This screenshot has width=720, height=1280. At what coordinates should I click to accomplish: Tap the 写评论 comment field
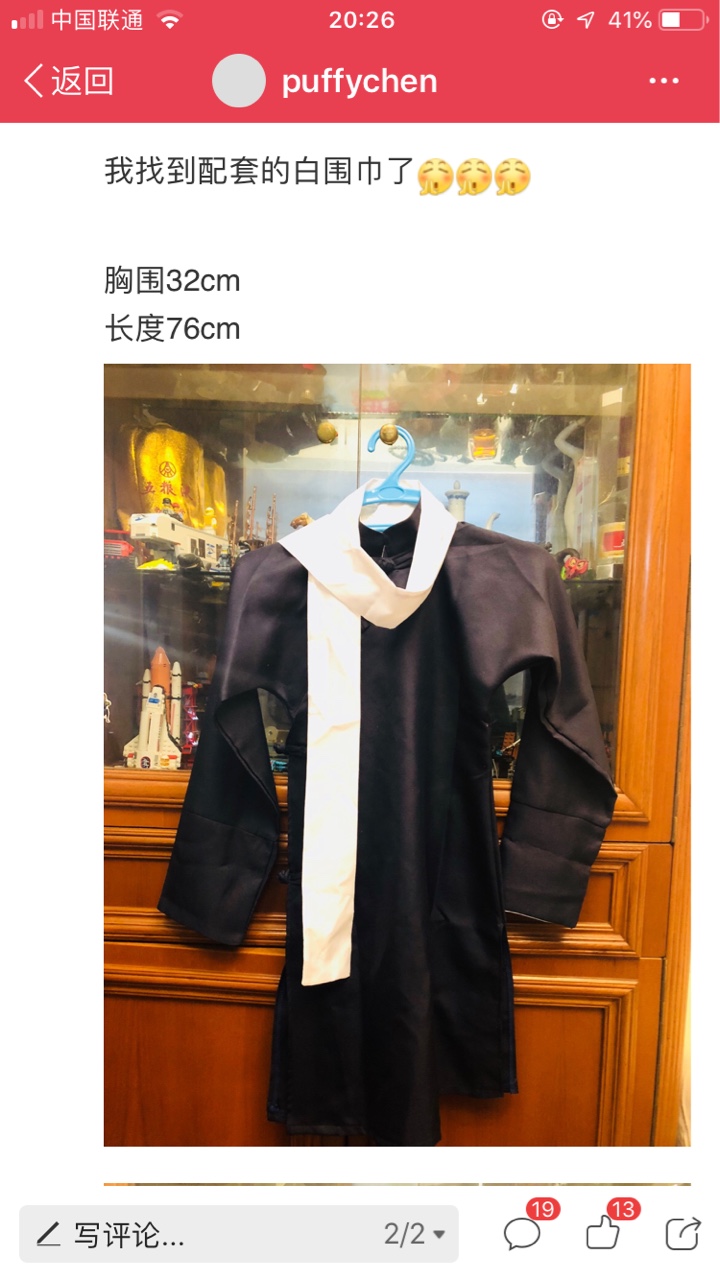point(202,1234)
